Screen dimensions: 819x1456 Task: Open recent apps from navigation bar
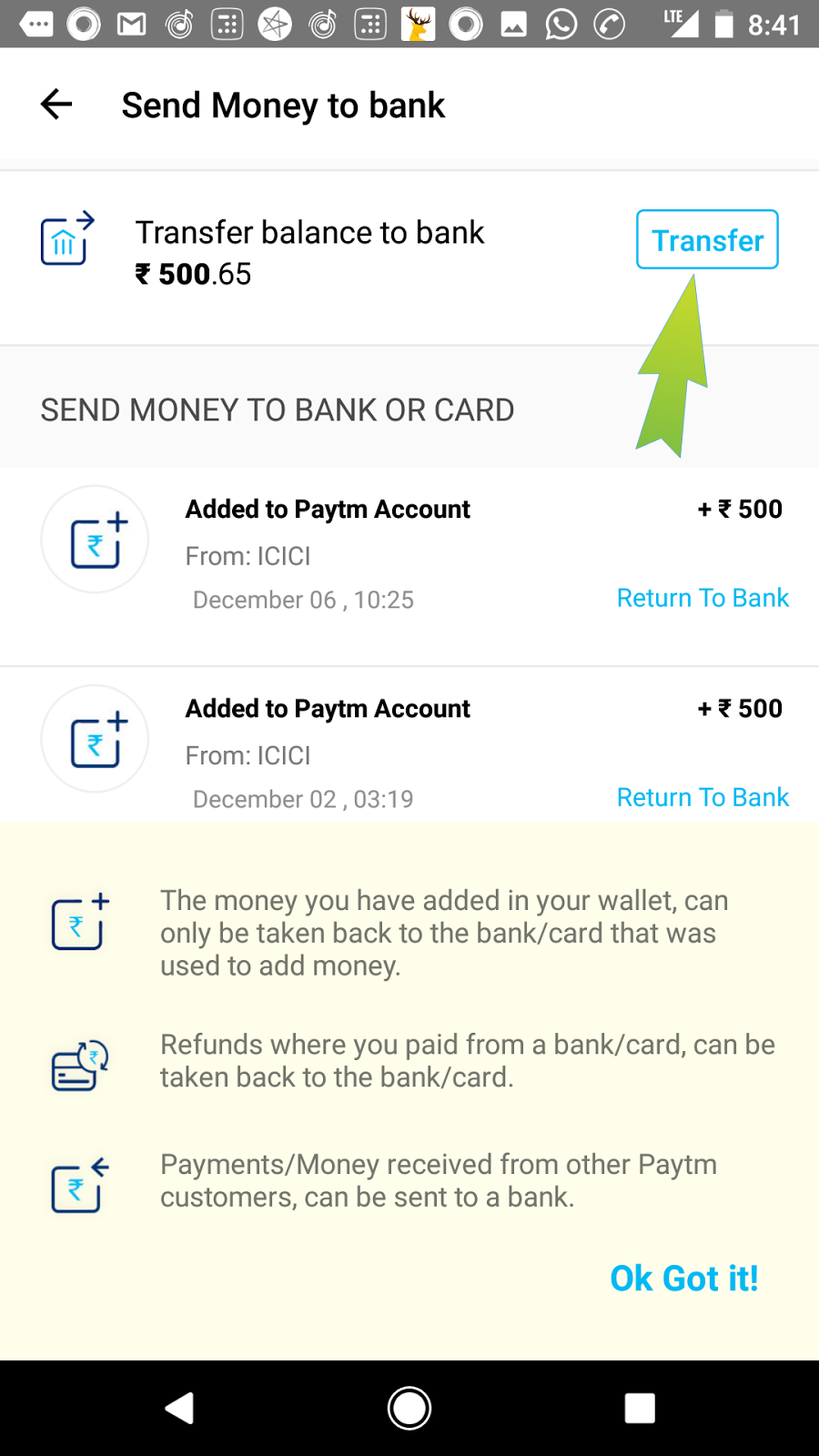click(640, 1409)
